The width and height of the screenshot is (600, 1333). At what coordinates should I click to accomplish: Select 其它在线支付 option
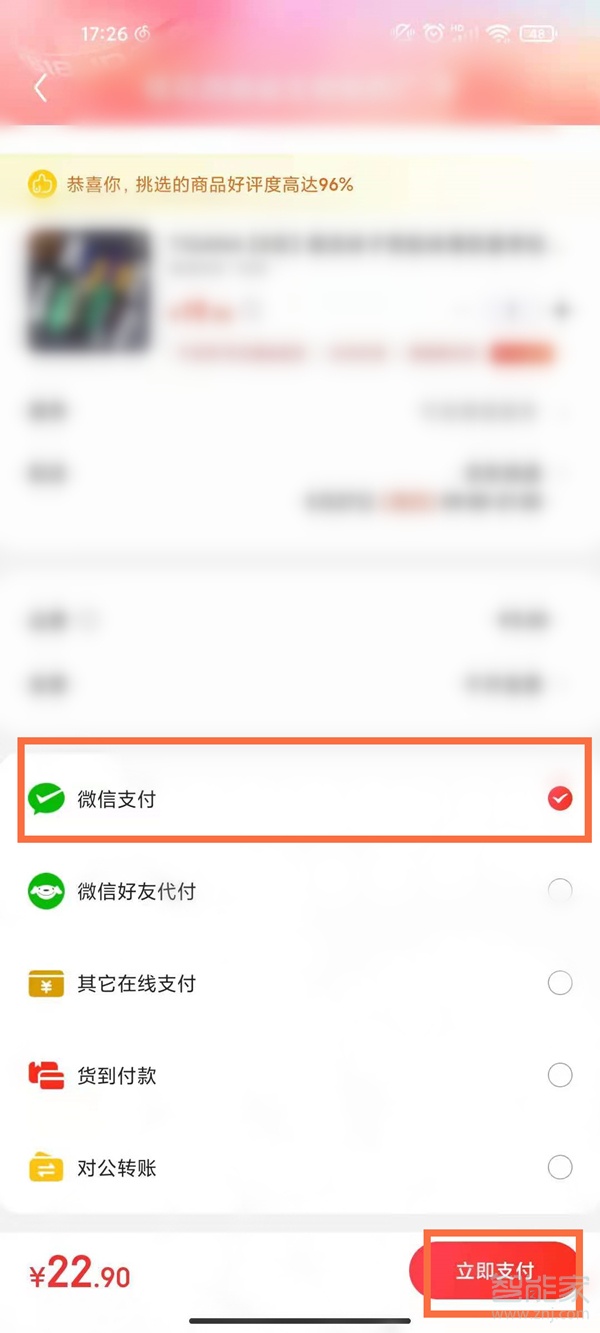click(300, 983)
